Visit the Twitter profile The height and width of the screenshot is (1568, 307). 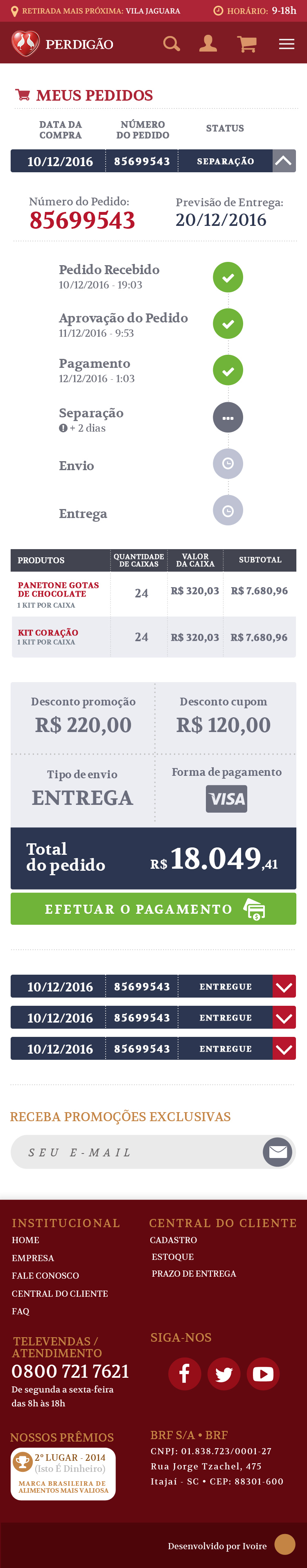pyautogui.click(x=223, y=1374)
